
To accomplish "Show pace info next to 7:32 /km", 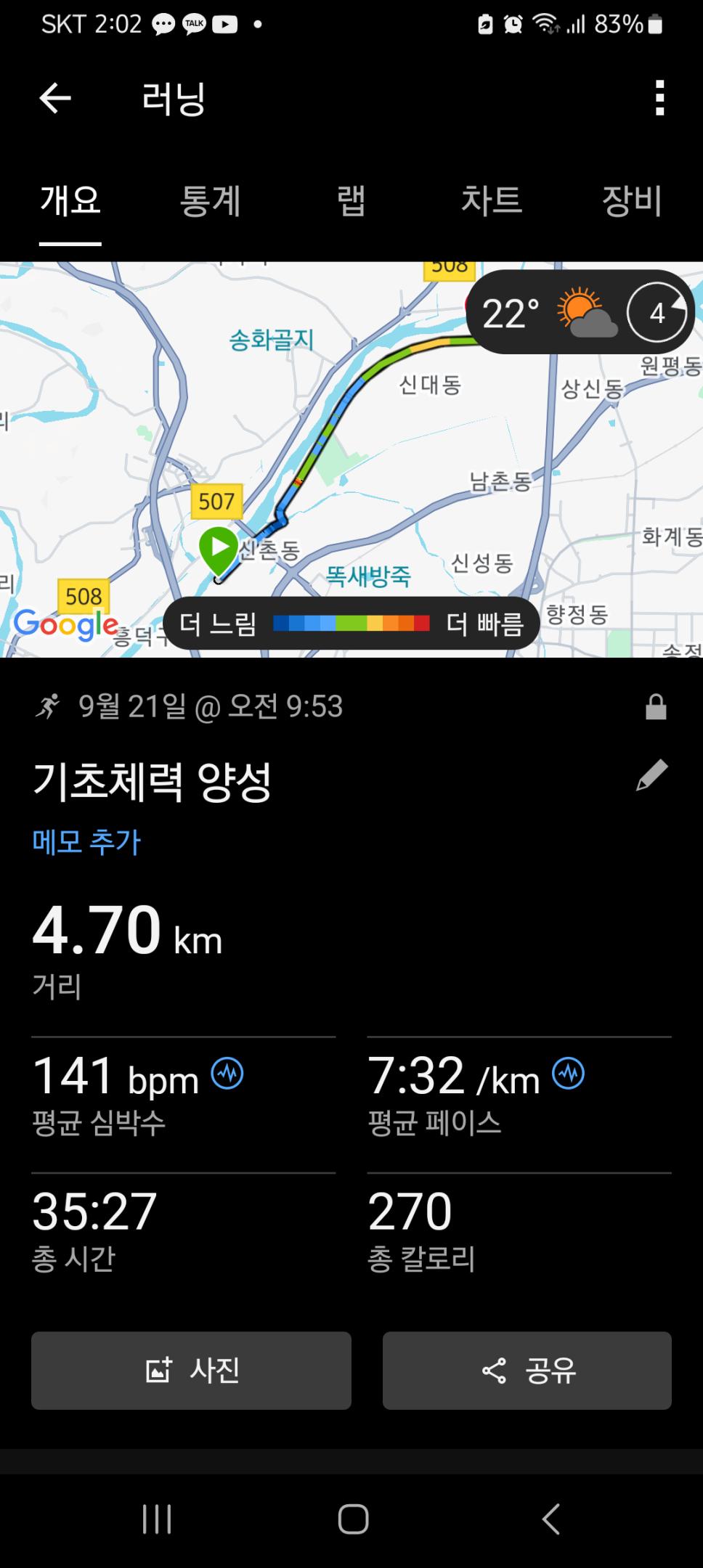I will (568, 1074).
